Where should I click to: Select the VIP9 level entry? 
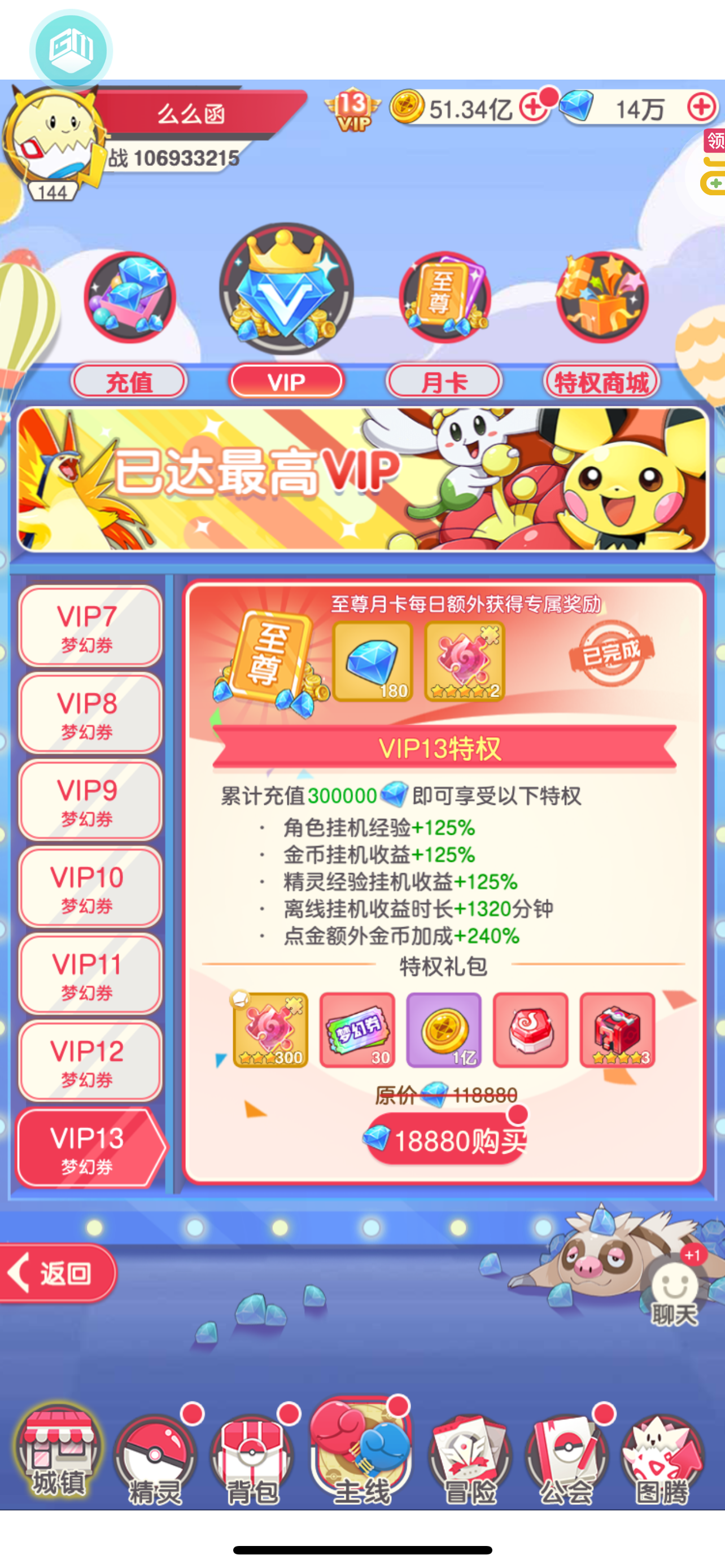[89, 800]
